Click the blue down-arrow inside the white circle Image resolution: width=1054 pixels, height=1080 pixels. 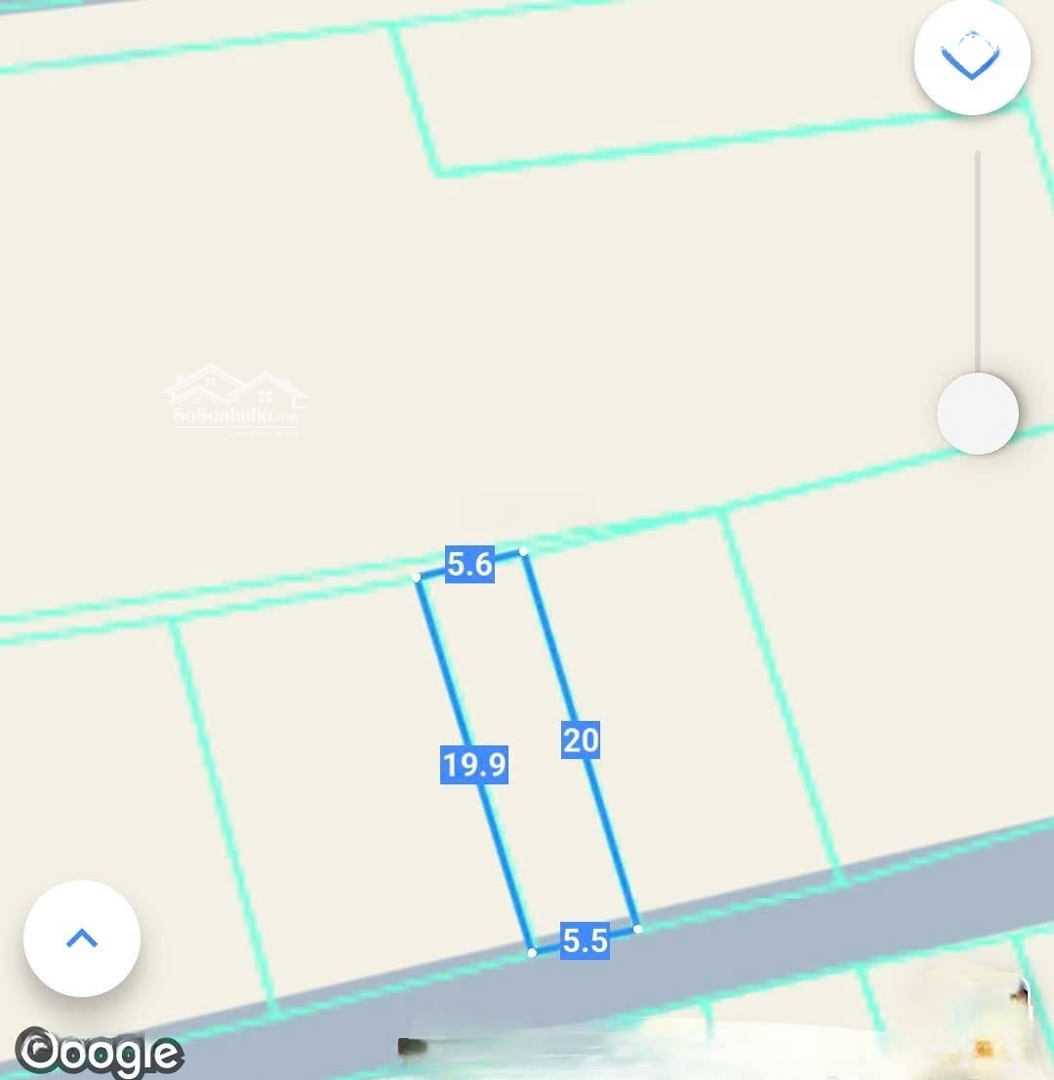[969, 57]
